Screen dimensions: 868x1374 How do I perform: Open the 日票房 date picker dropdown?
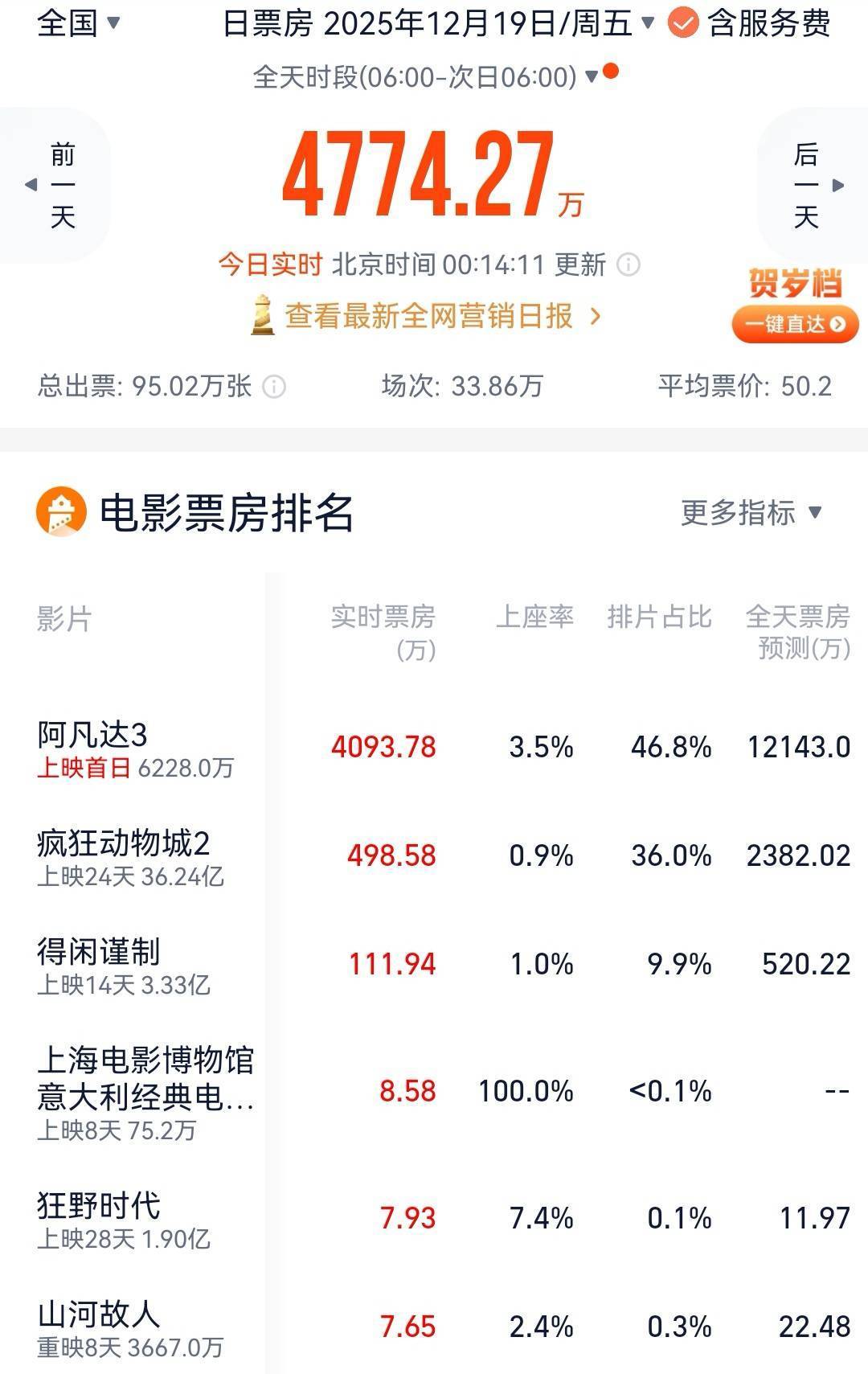point(438,23)
